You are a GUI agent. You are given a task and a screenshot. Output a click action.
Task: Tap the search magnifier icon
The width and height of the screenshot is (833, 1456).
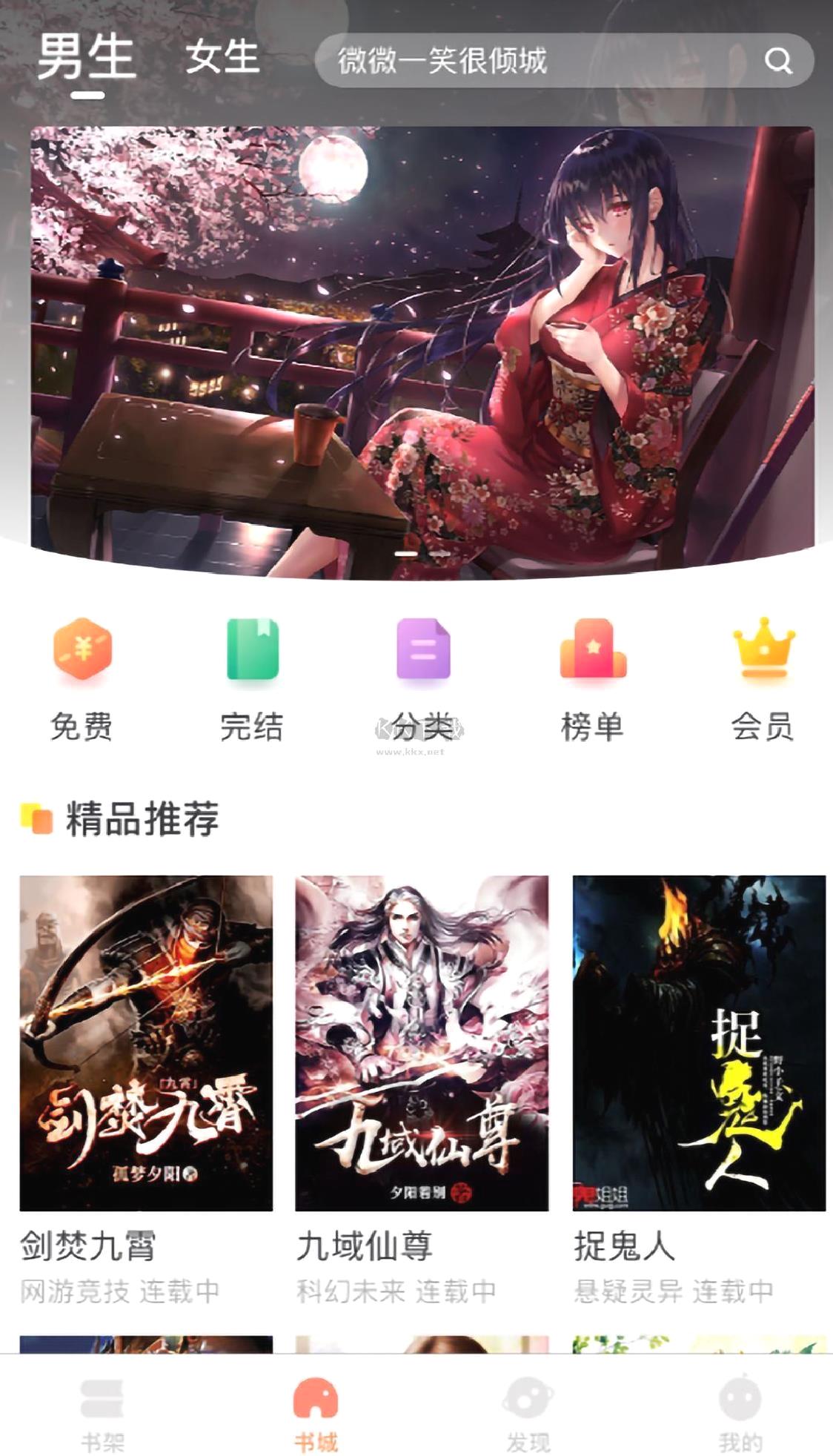coord(778,61)
